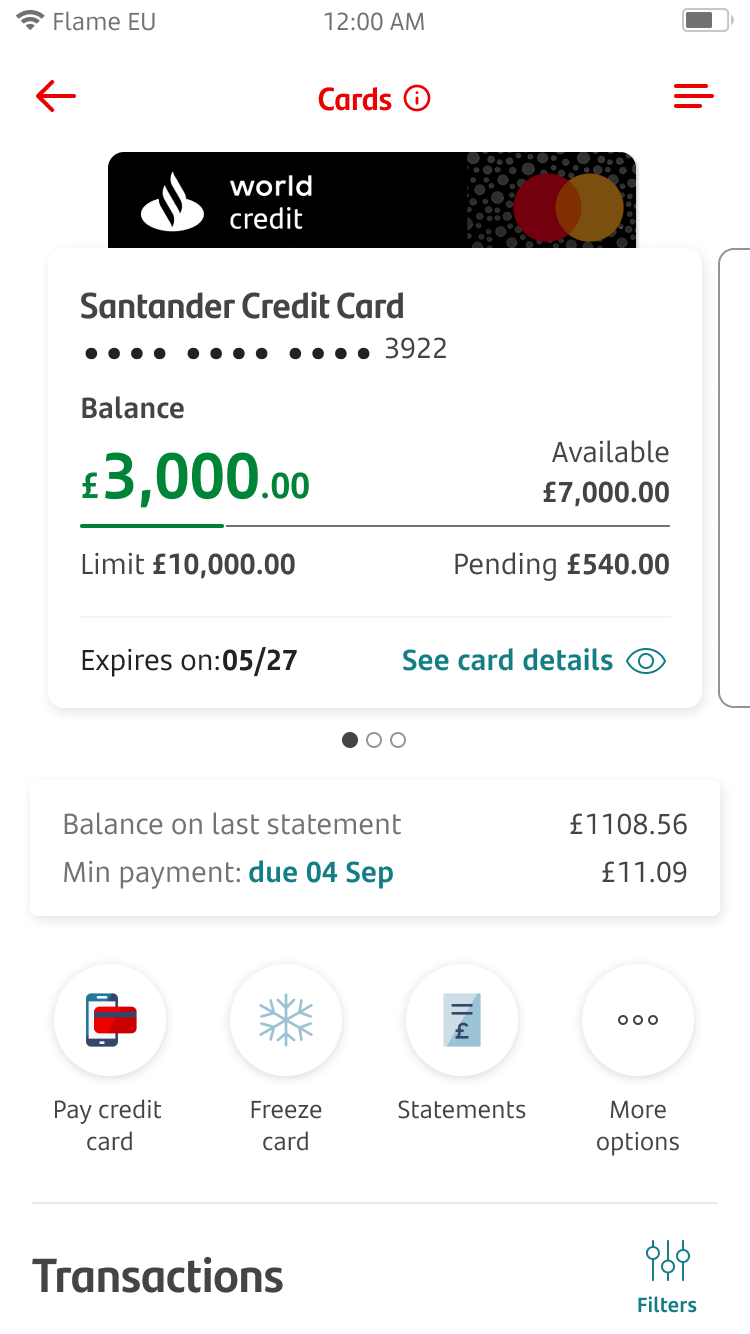Open the hamburger menu

[693, 97]
